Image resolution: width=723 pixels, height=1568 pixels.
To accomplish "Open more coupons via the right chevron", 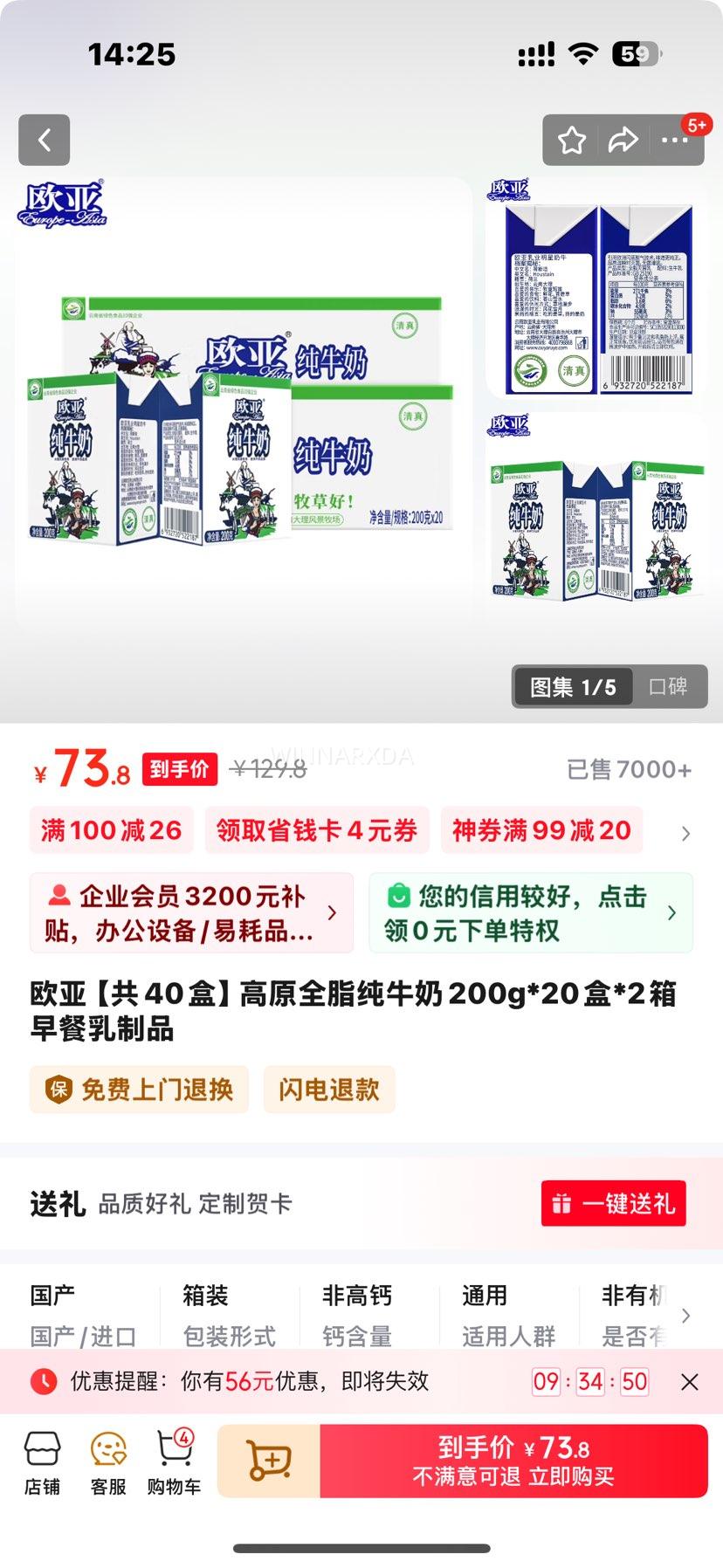I will 686,834.
